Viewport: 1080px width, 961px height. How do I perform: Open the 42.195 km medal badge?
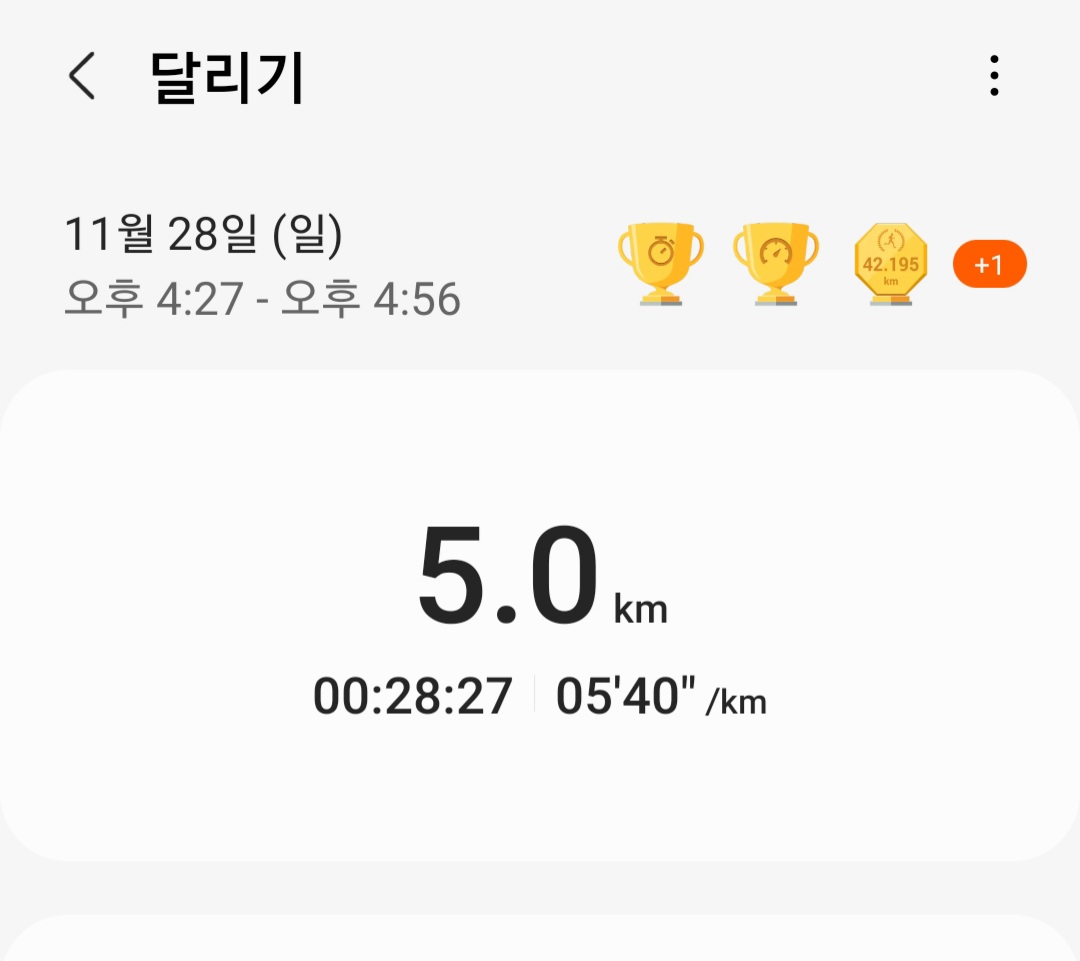pos(889,264)
